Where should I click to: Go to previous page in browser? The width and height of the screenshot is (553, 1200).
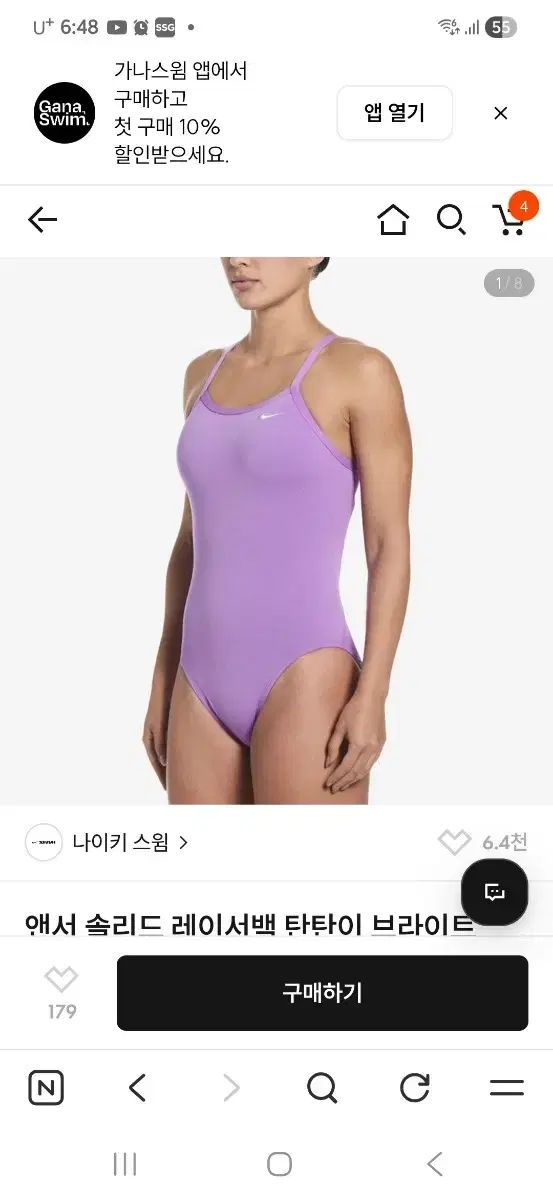pyautogui.click(x=138, y=1088)
